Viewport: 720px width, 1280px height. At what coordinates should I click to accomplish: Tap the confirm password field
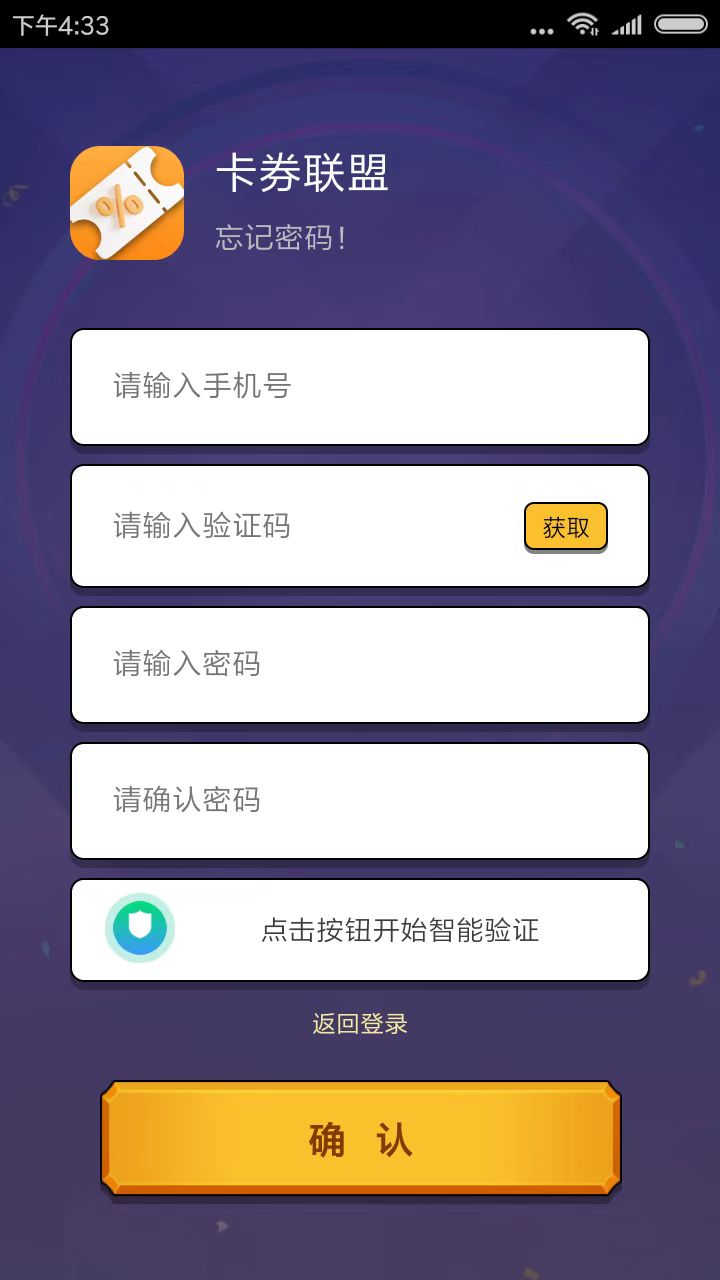click(360, 800)
